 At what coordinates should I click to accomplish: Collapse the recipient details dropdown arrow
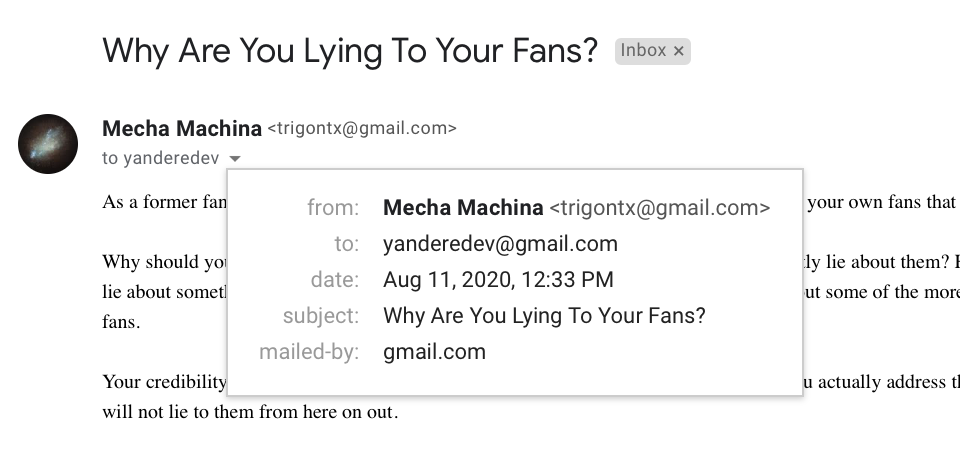pos(234,158)
